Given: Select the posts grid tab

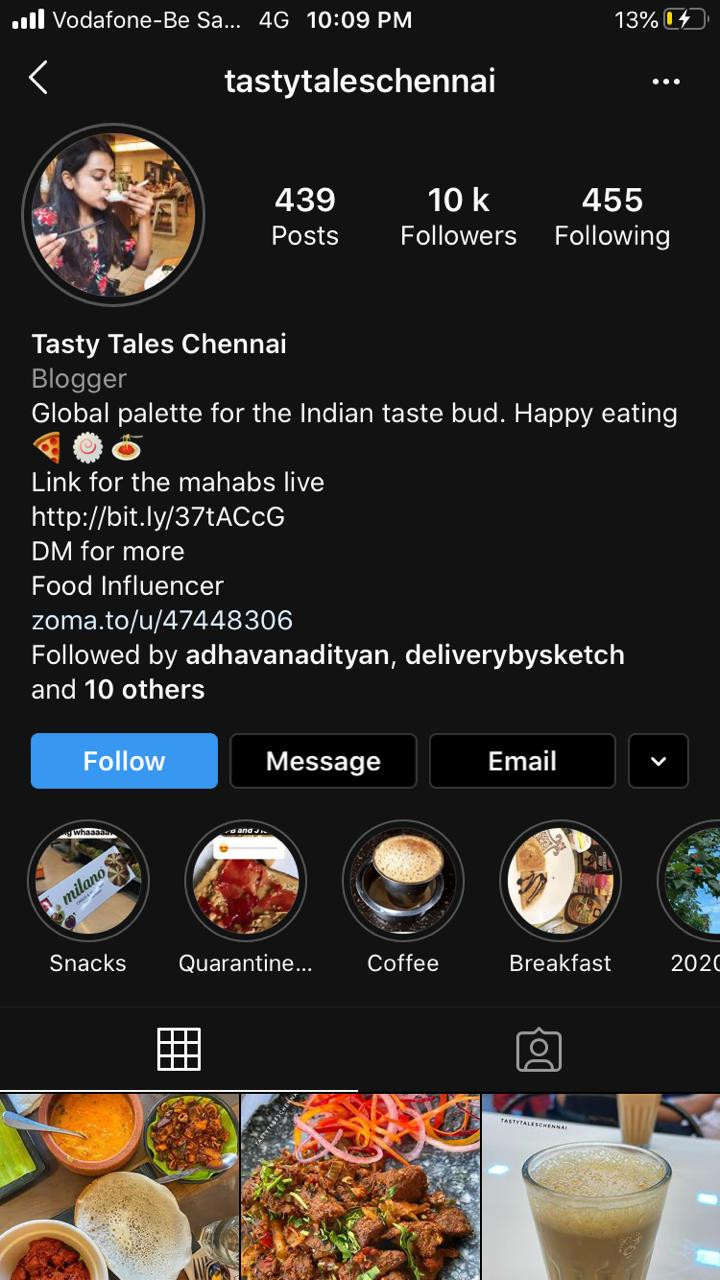Looking at the screenshot, I should (x=179, y=1050).
